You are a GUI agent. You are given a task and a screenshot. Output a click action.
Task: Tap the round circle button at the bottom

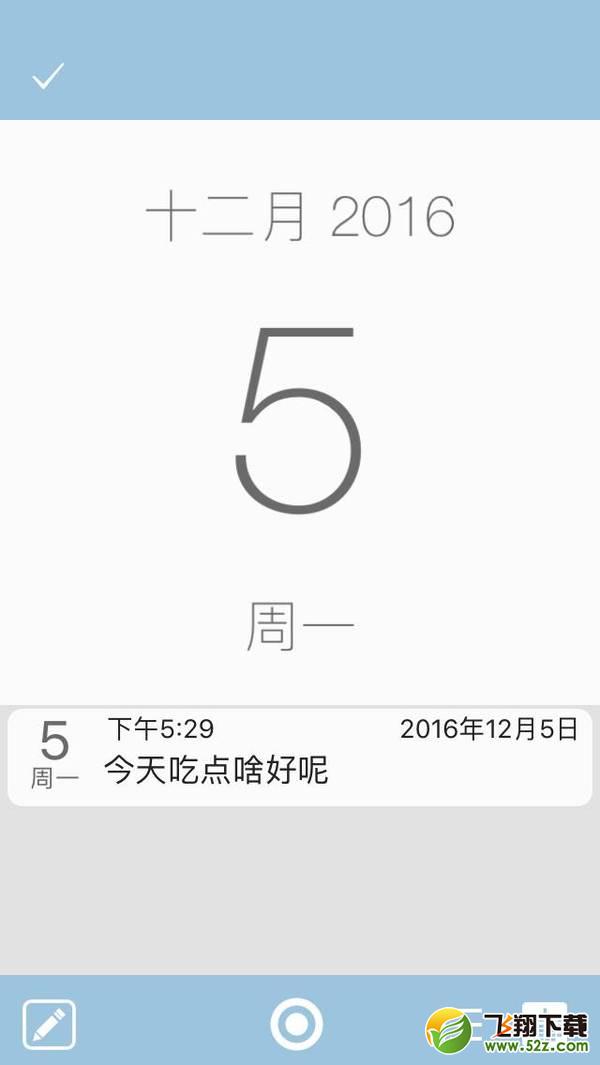[x=297, y=1024]
